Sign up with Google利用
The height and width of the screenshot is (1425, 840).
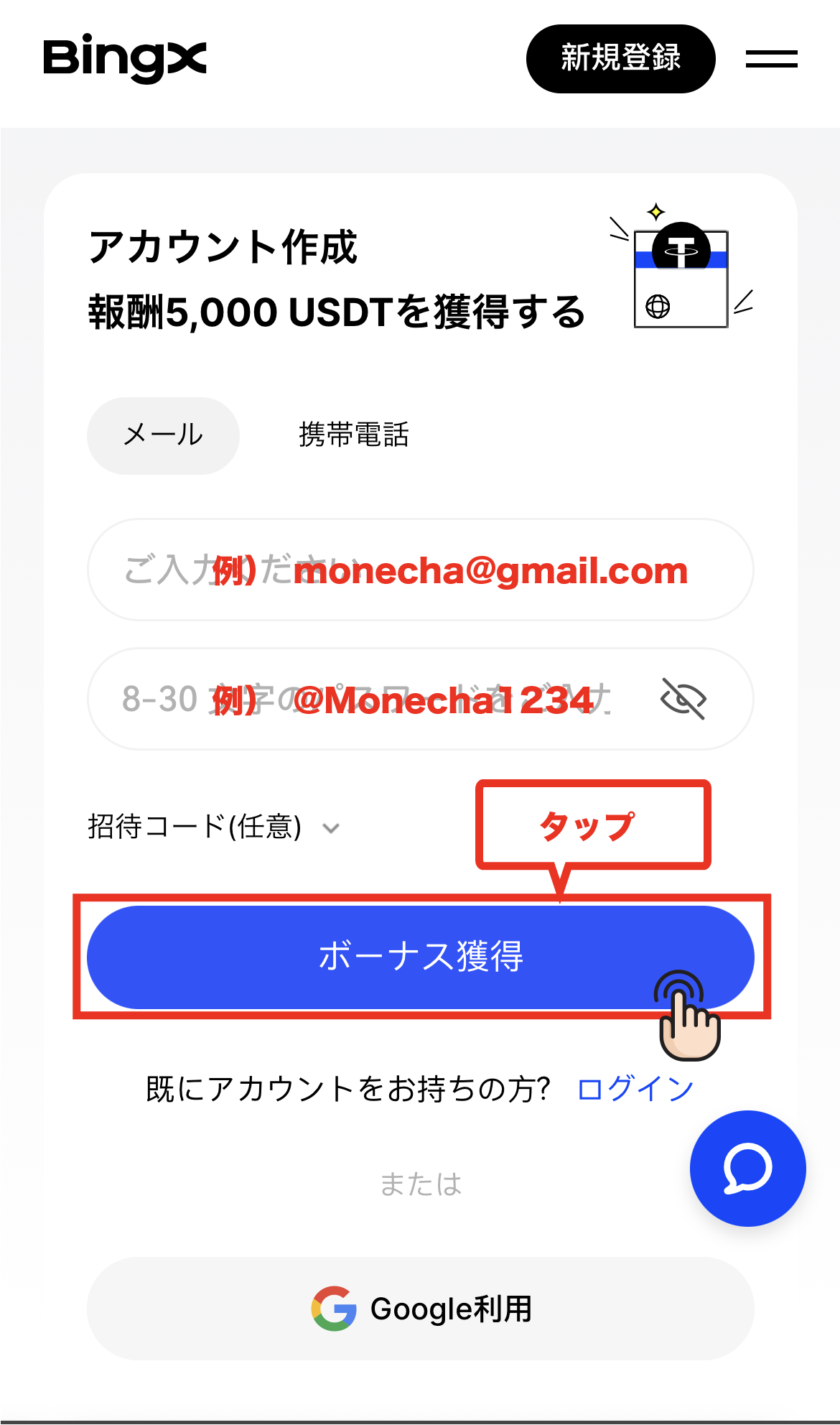pos(420,1309)
